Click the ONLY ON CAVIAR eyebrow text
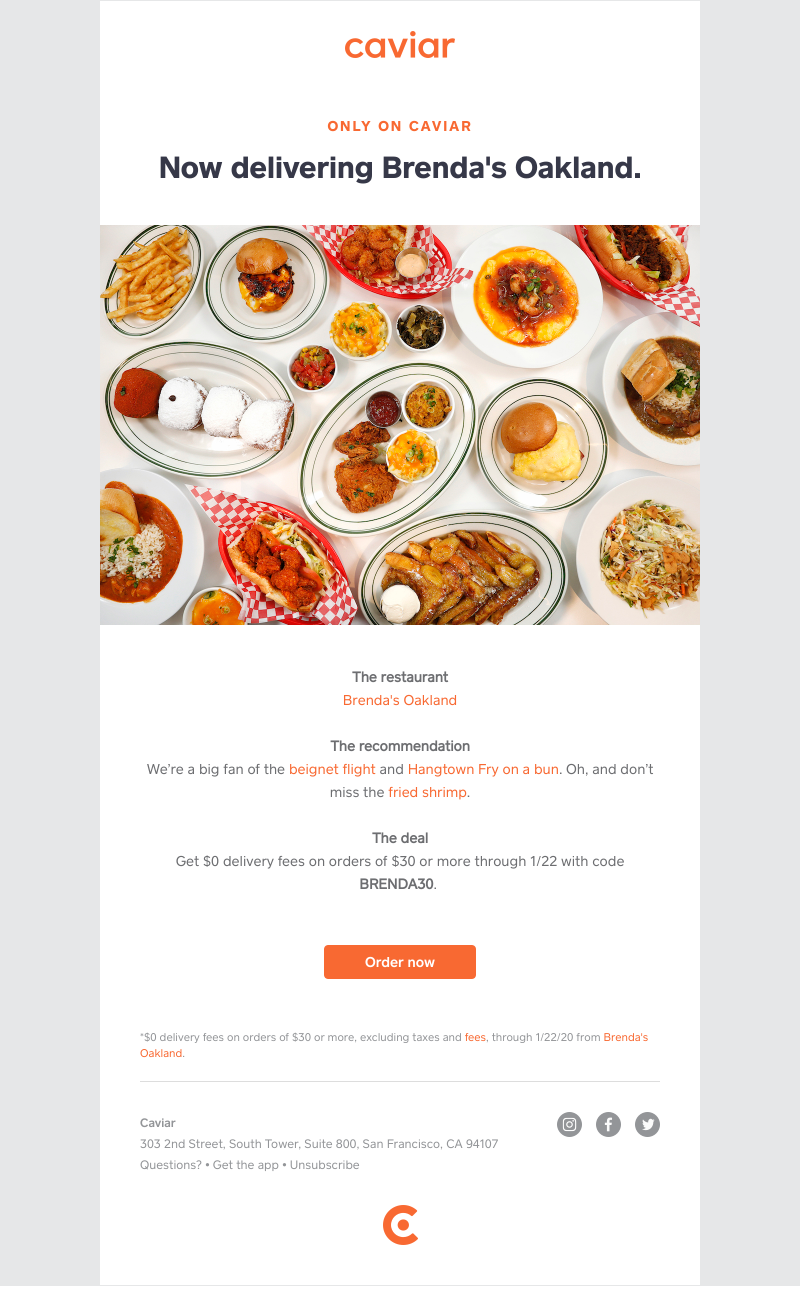The image size is (800, 1304). click(x=399, y=126)
